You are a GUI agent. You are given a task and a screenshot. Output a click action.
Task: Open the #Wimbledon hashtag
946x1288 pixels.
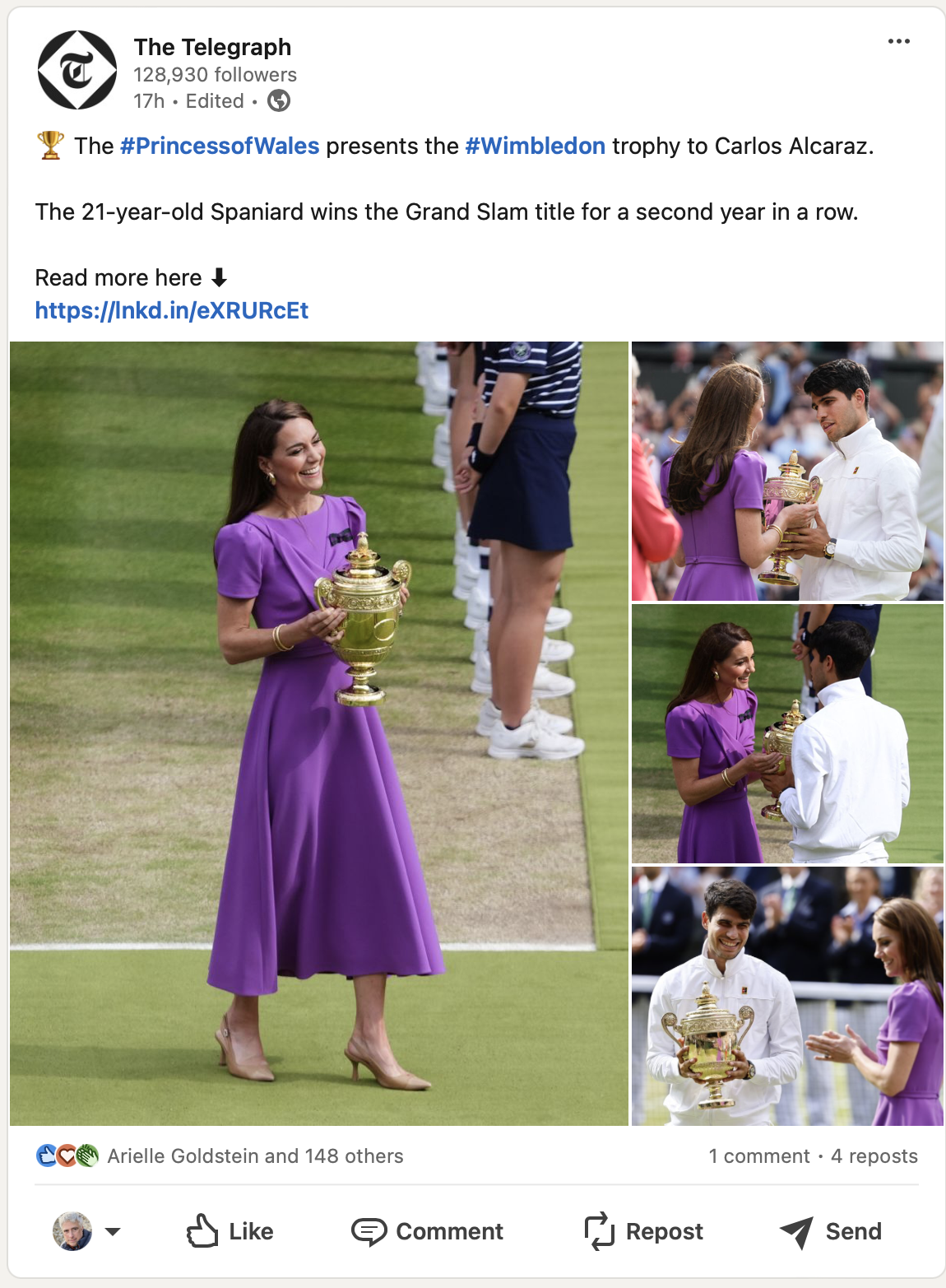coord(536,146)
